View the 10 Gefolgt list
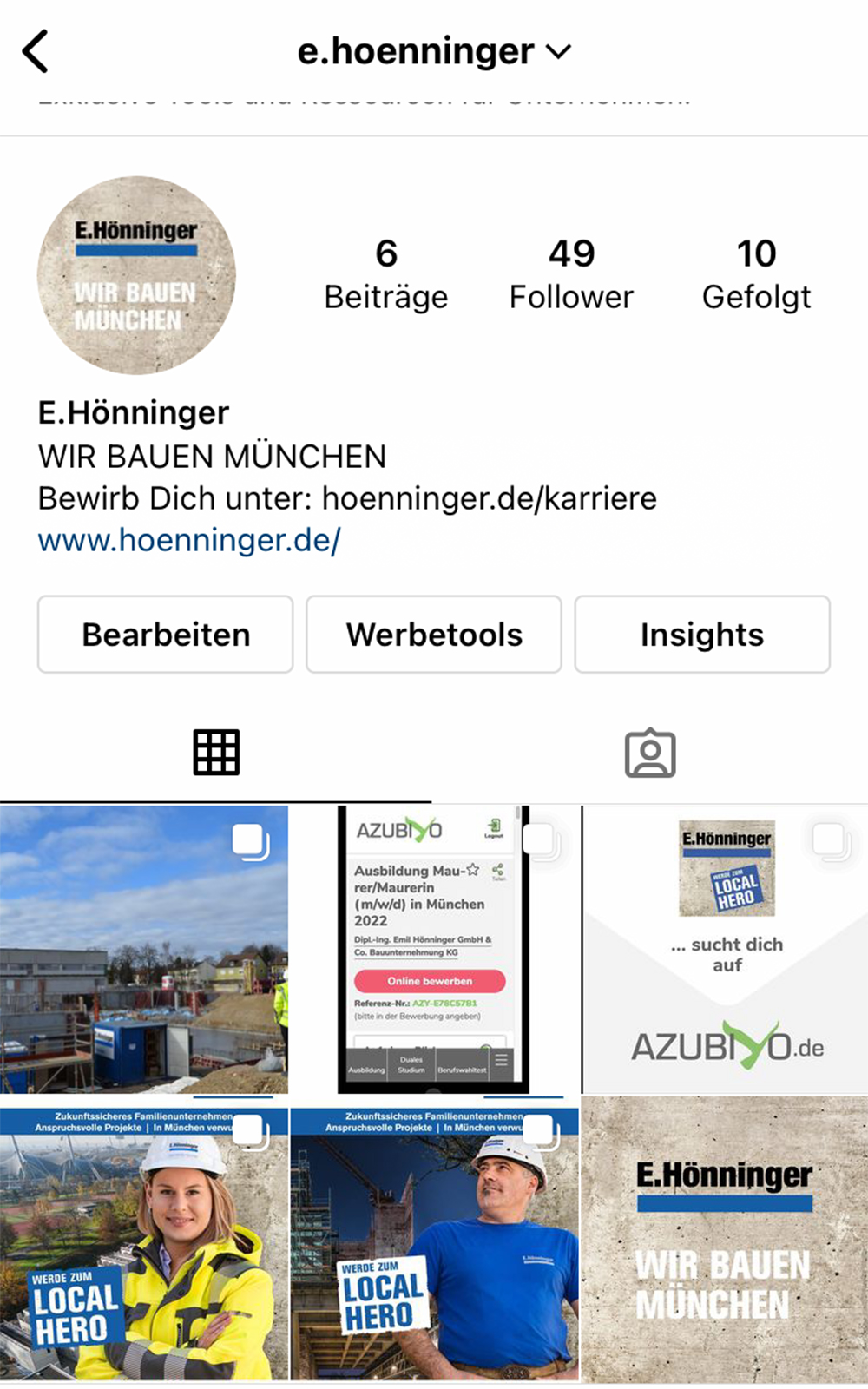 [x=756, y=274]
